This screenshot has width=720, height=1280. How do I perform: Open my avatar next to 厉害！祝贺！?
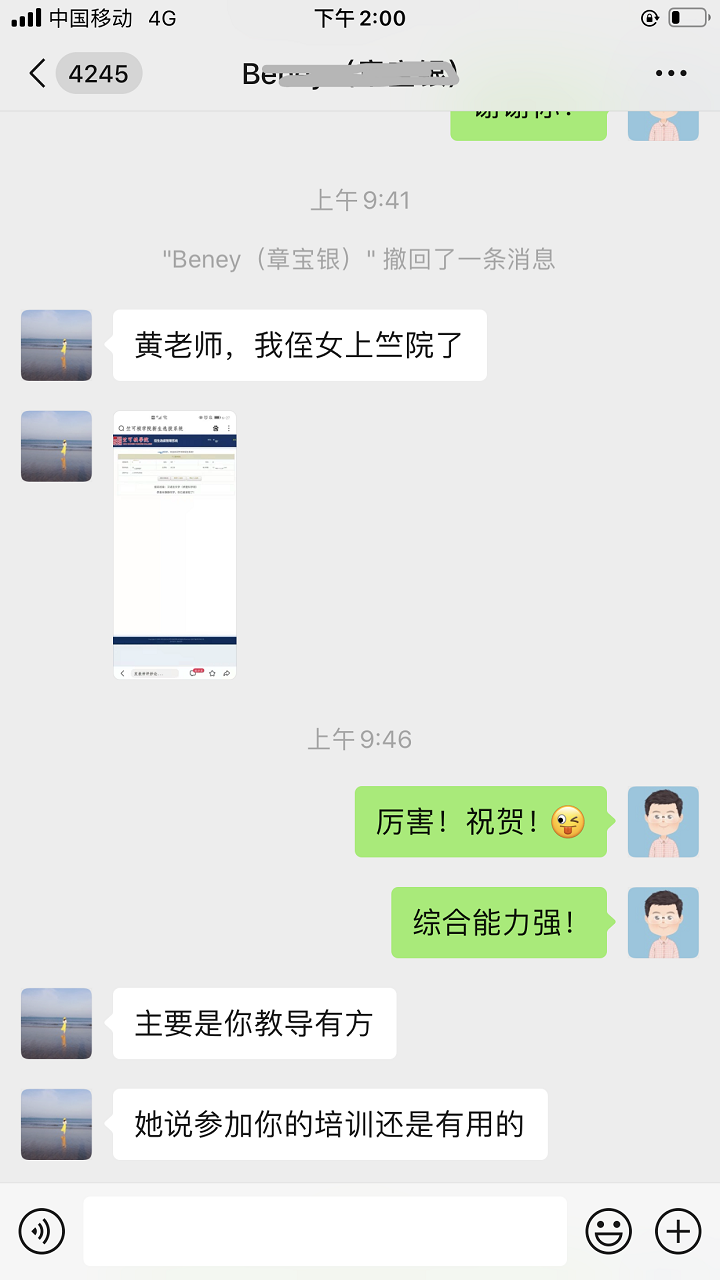[x=662, y=822]
